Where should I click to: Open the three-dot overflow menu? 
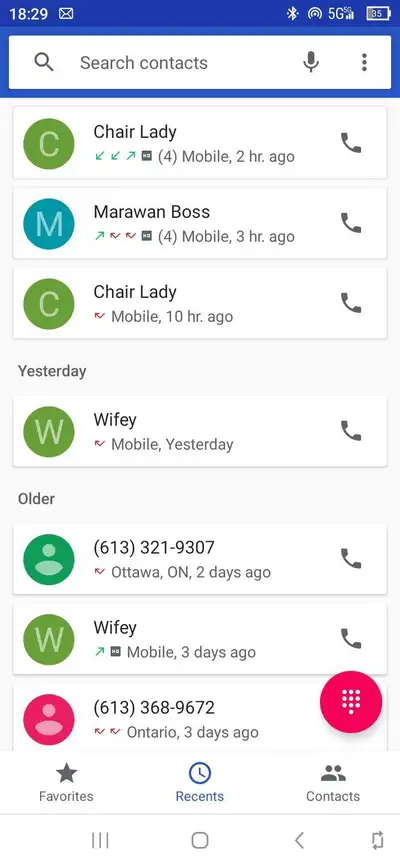(x=364, y=62)
